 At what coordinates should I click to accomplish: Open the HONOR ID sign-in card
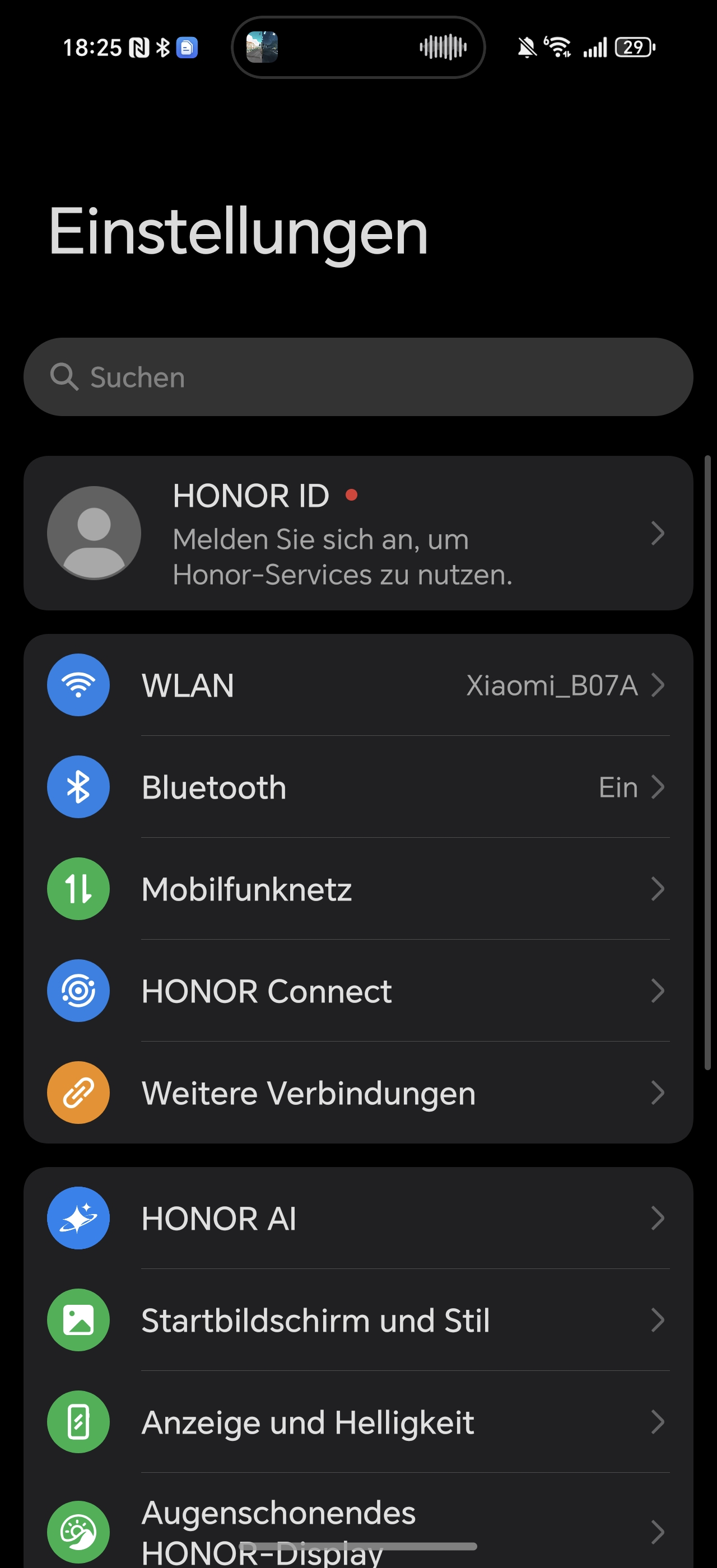[x=358, y=533]
